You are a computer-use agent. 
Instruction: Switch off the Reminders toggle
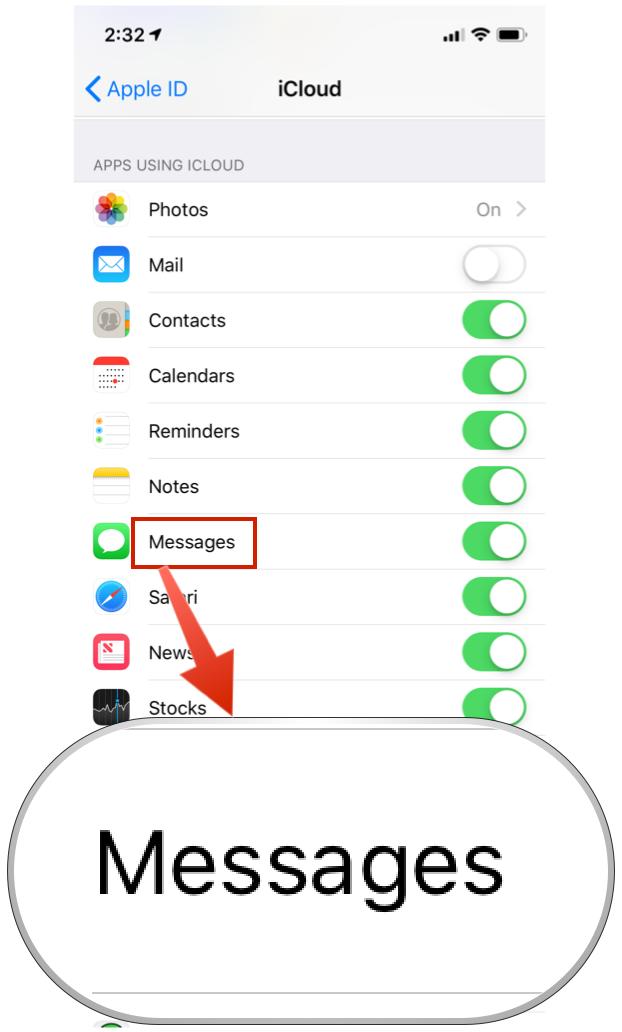pos(494,430)
